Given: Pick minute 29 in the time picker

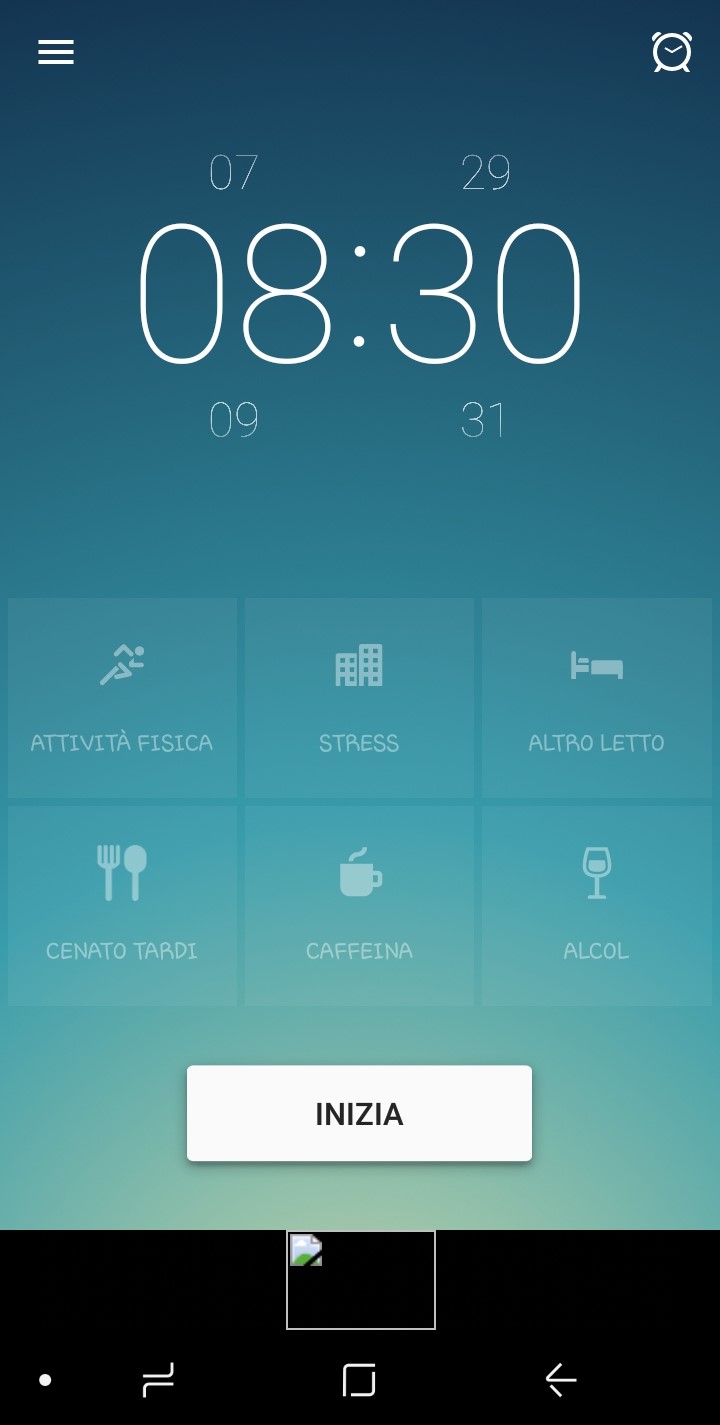Looking at the screenshot, I should click(486, 173).
